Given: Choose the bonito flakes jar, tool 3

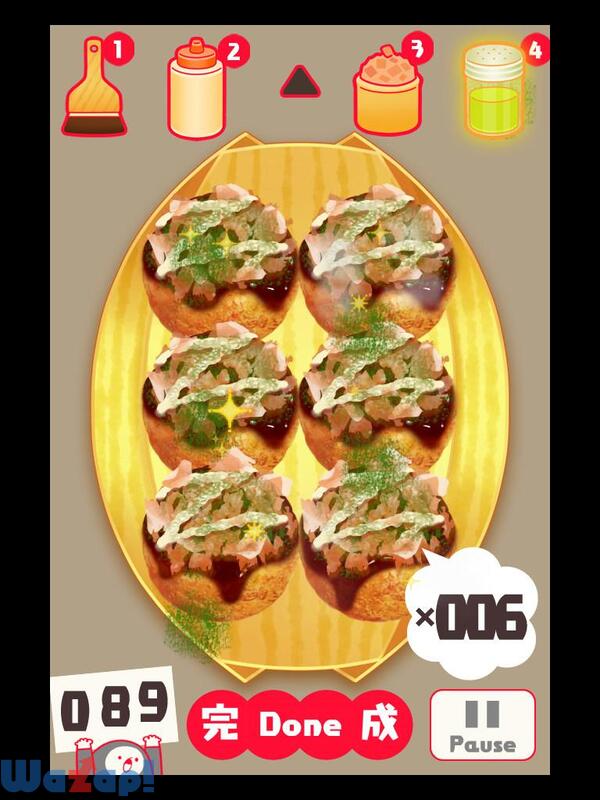Looking at the screenshot, I should 389,92.
